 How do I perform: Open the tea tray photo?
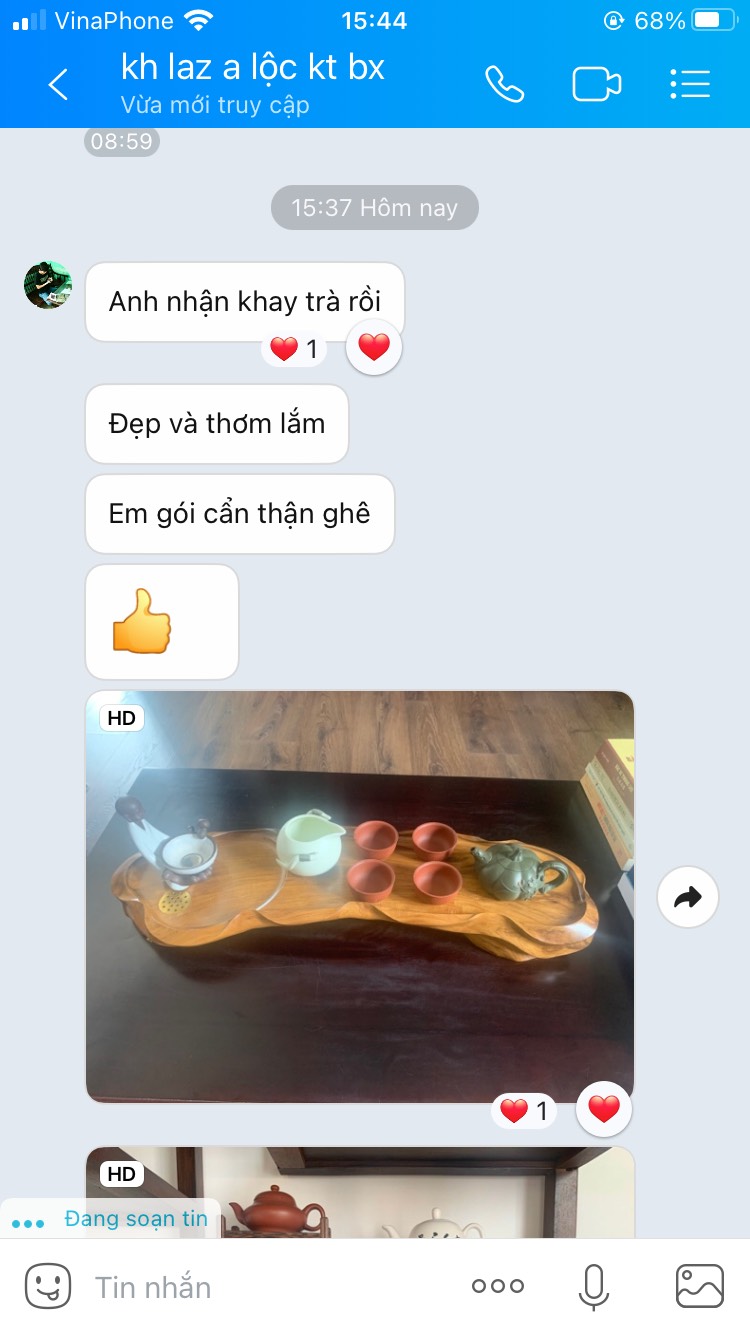pyautogui.click(x=360, y=896)
